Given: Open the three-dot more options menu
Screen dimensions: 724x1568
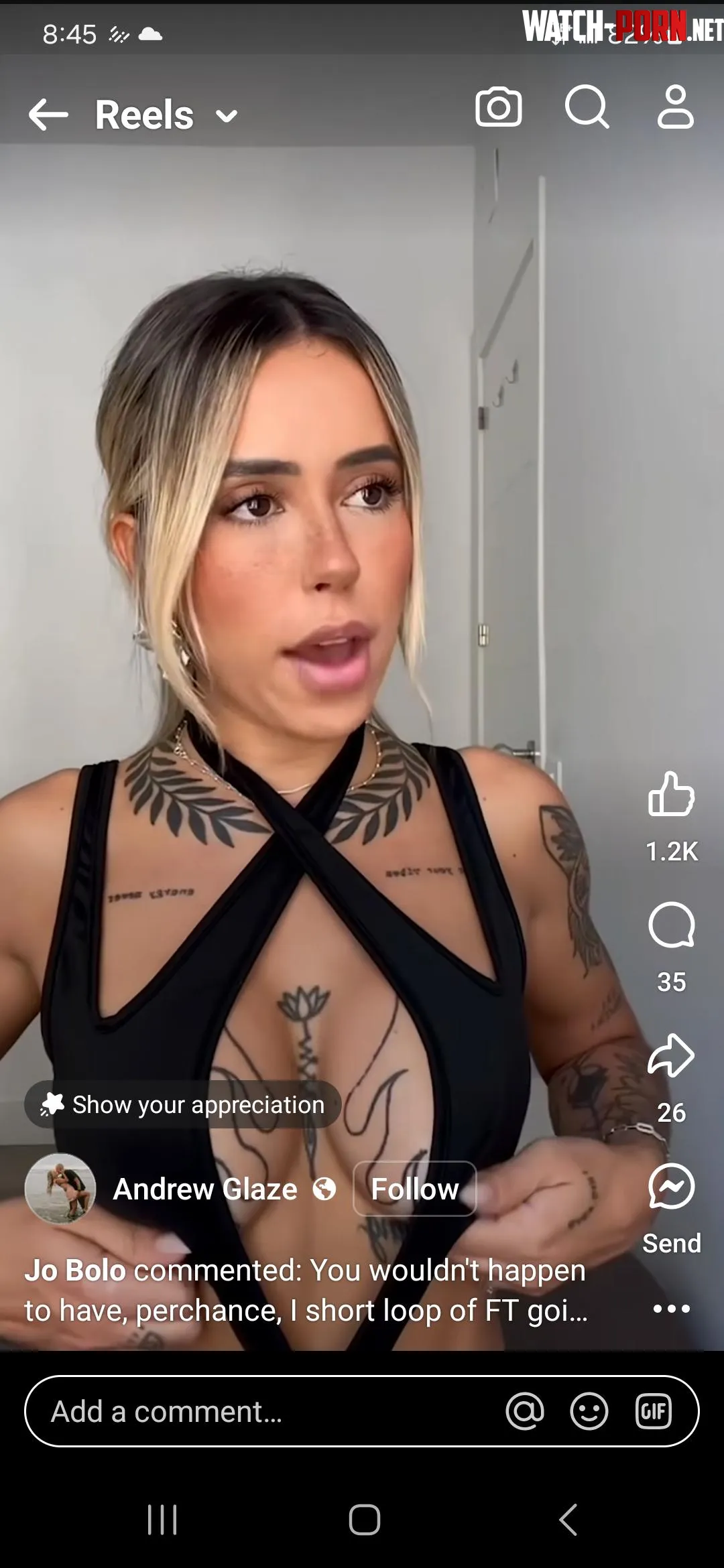Looking at the screenshot, I should 671,1309.
